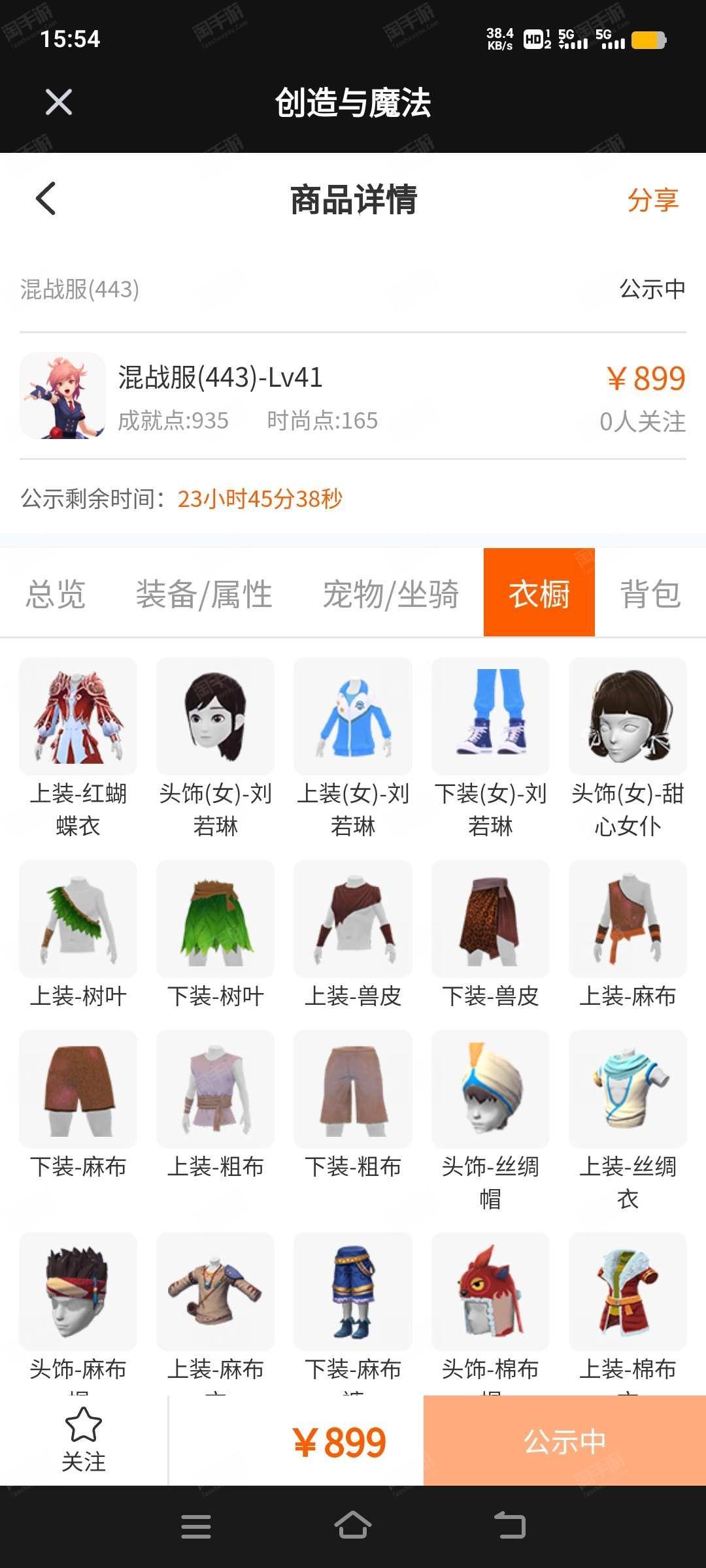
Task: View the 头饰(女)-甜心女仆 item
Action: click(x=628, y=749)
